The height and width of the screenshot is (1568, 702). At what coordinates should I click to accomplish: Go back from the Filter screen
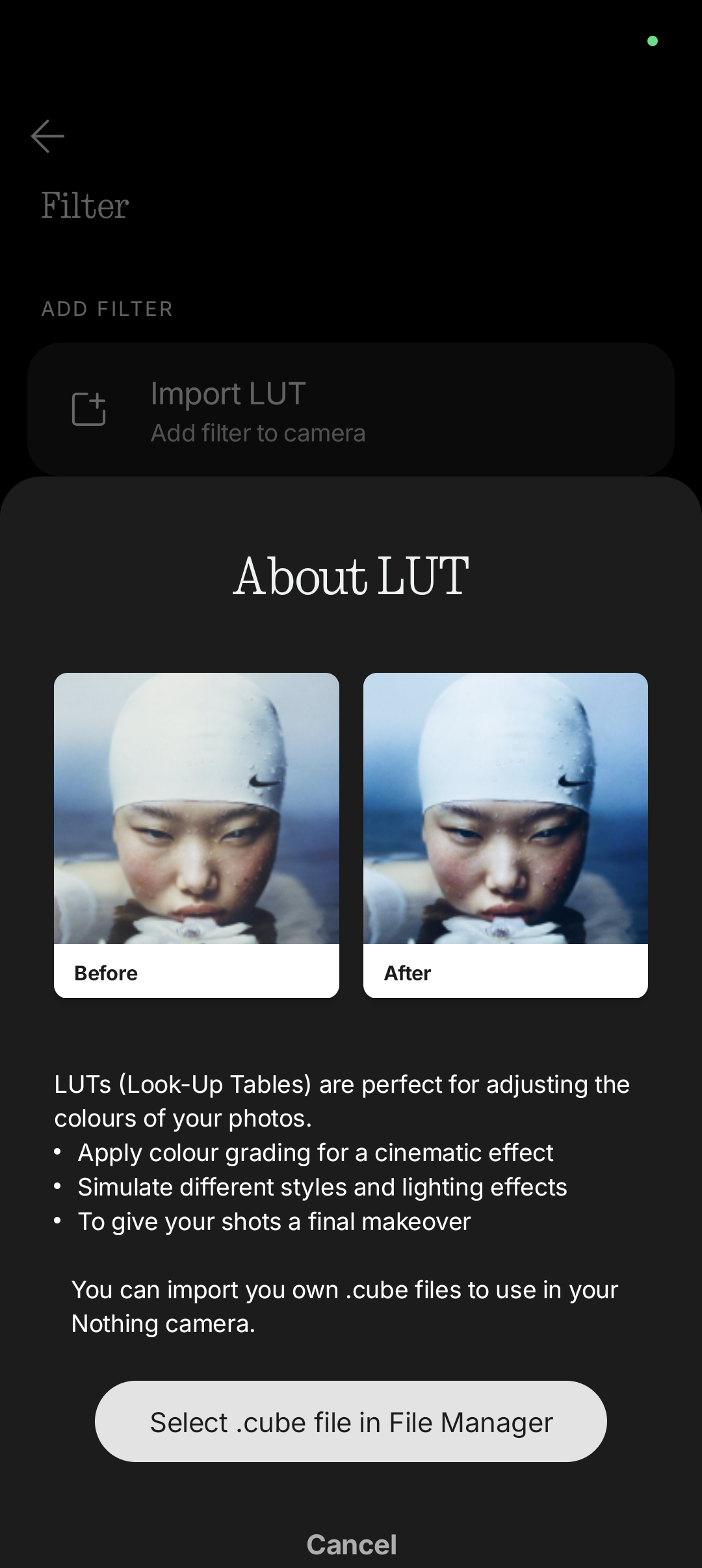click(47, 137)
